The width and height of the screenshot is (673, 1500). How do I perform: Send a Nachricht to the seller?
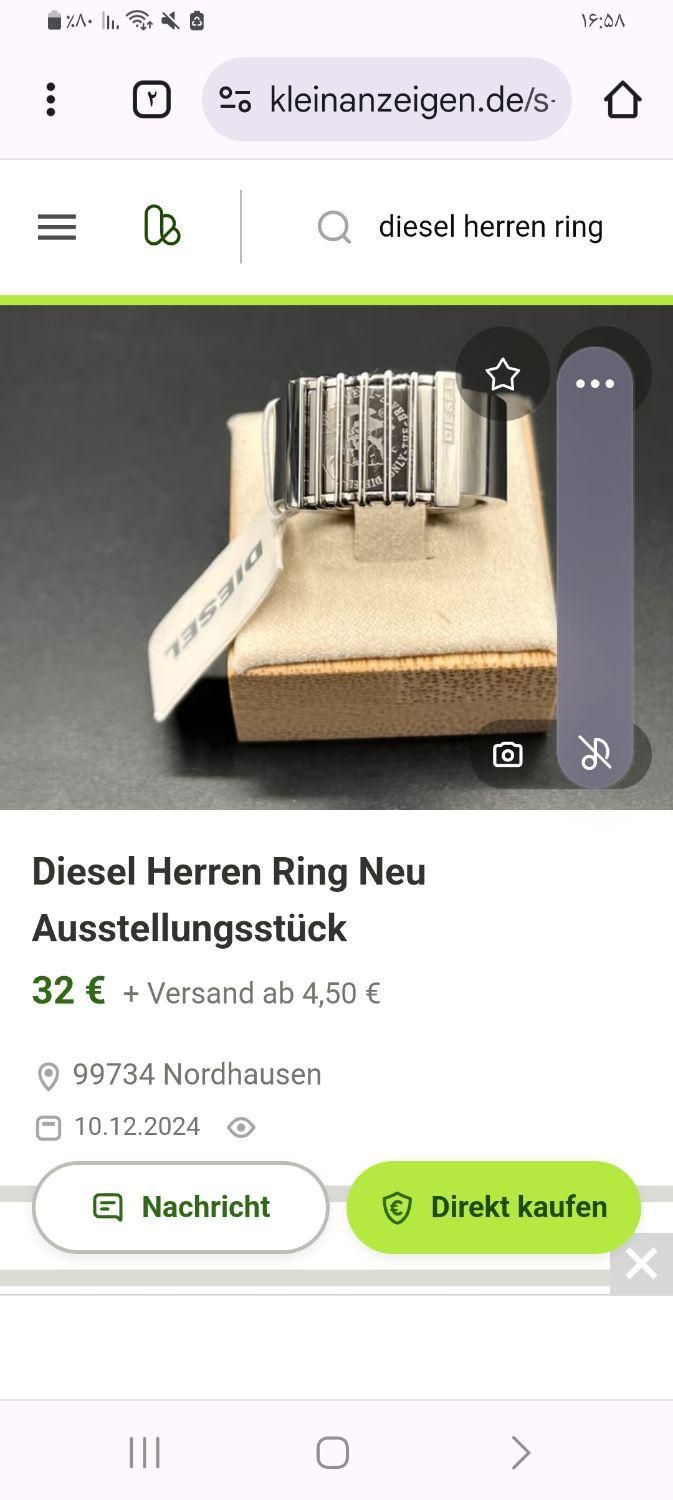[x=181, y=1207]
